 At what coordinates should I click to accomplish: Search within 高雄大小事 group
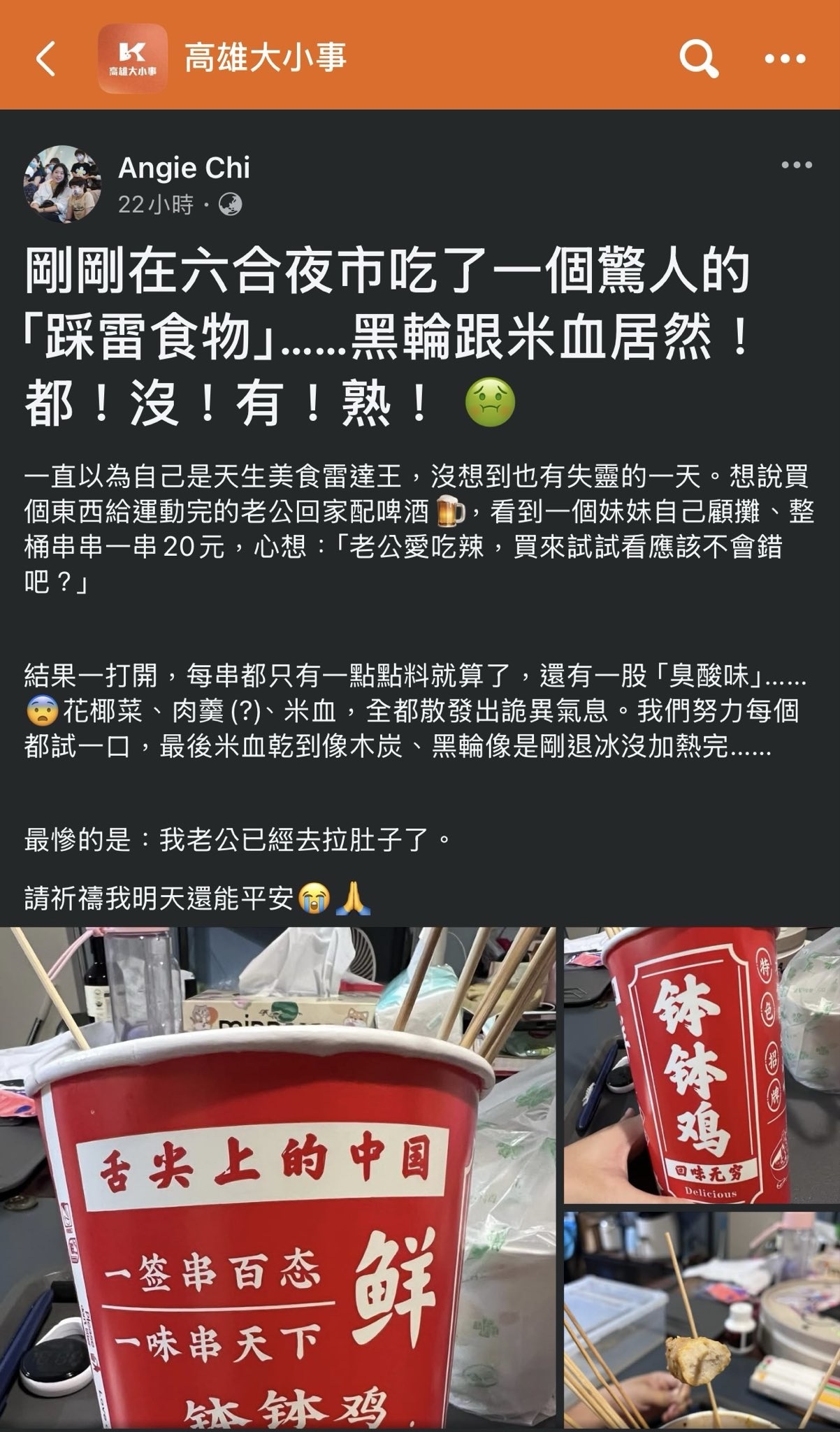[698, 59]
